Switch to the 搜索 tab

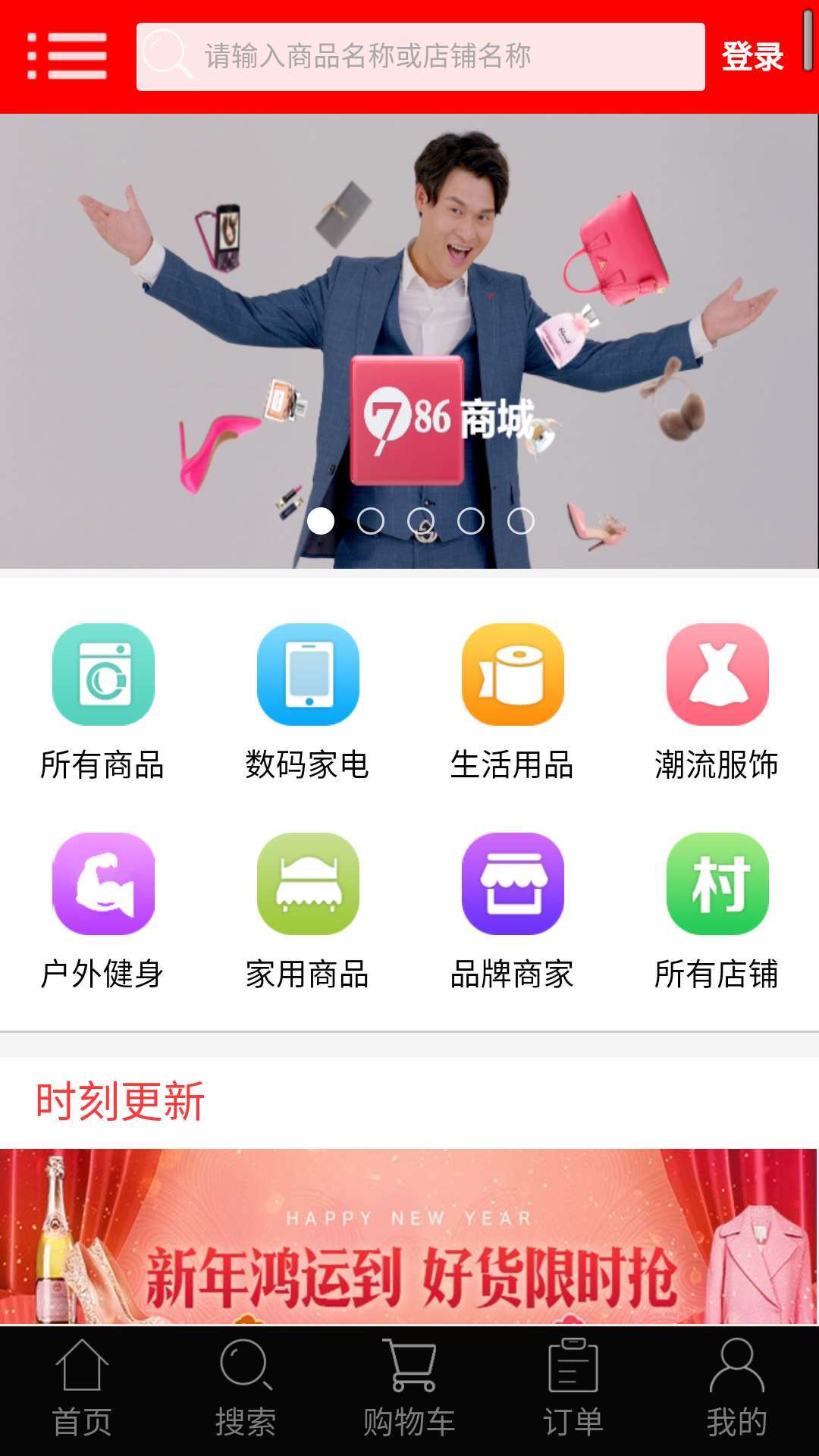[x=246, y=1389]
